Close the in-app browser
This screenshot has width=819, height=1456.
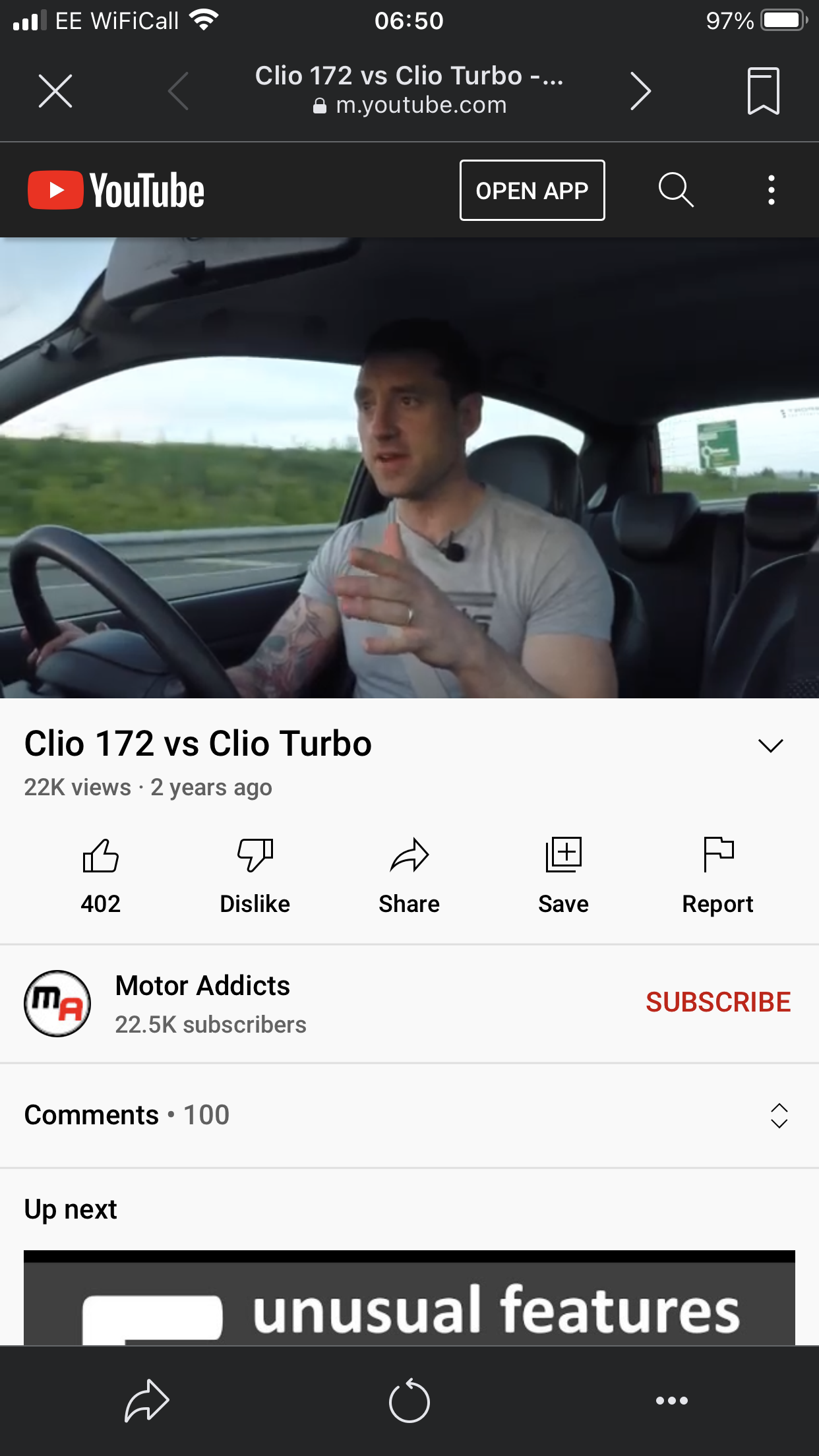55,91
